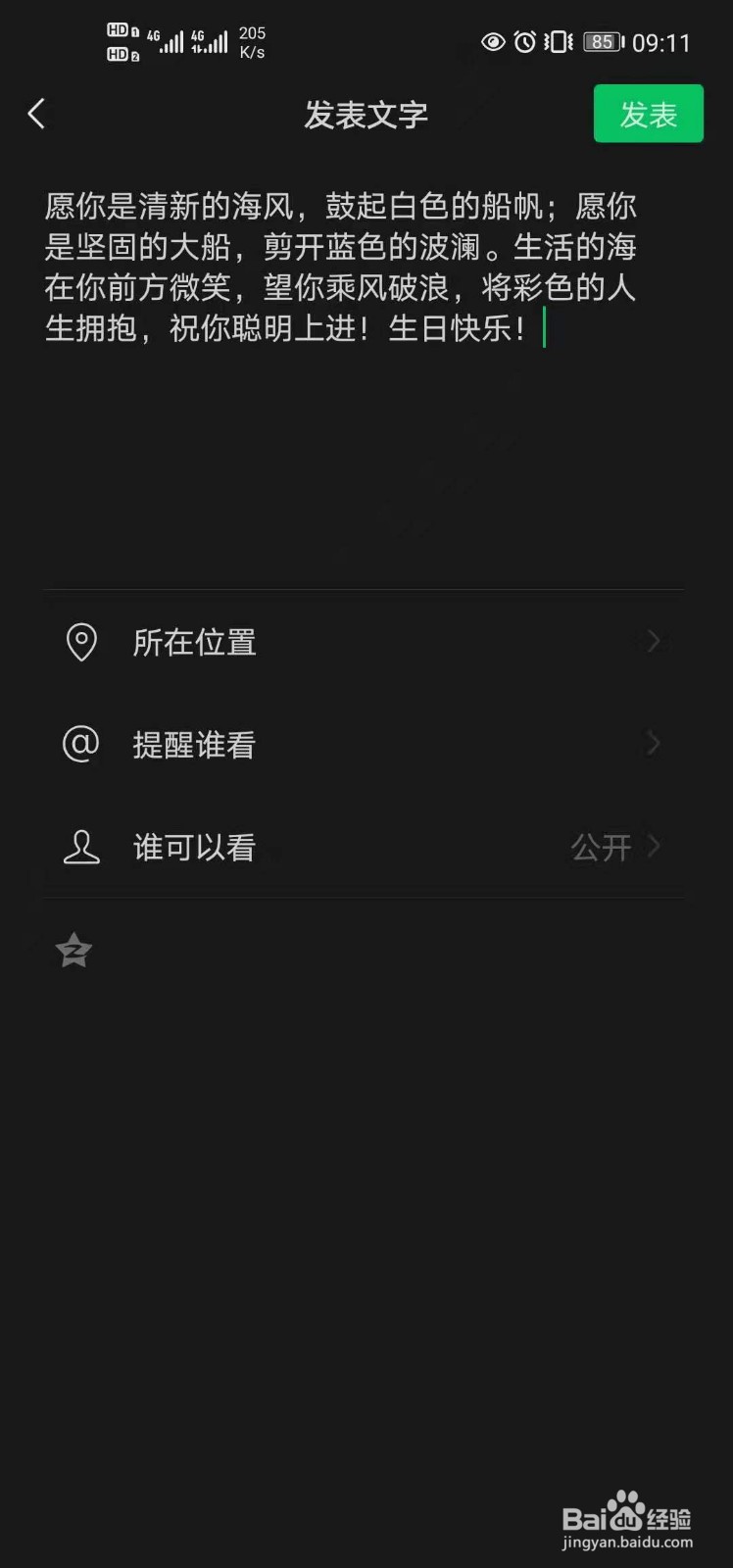Tap the alarm clock icon in the status bar
733x1568 pixels.
[x=525, y=42]
